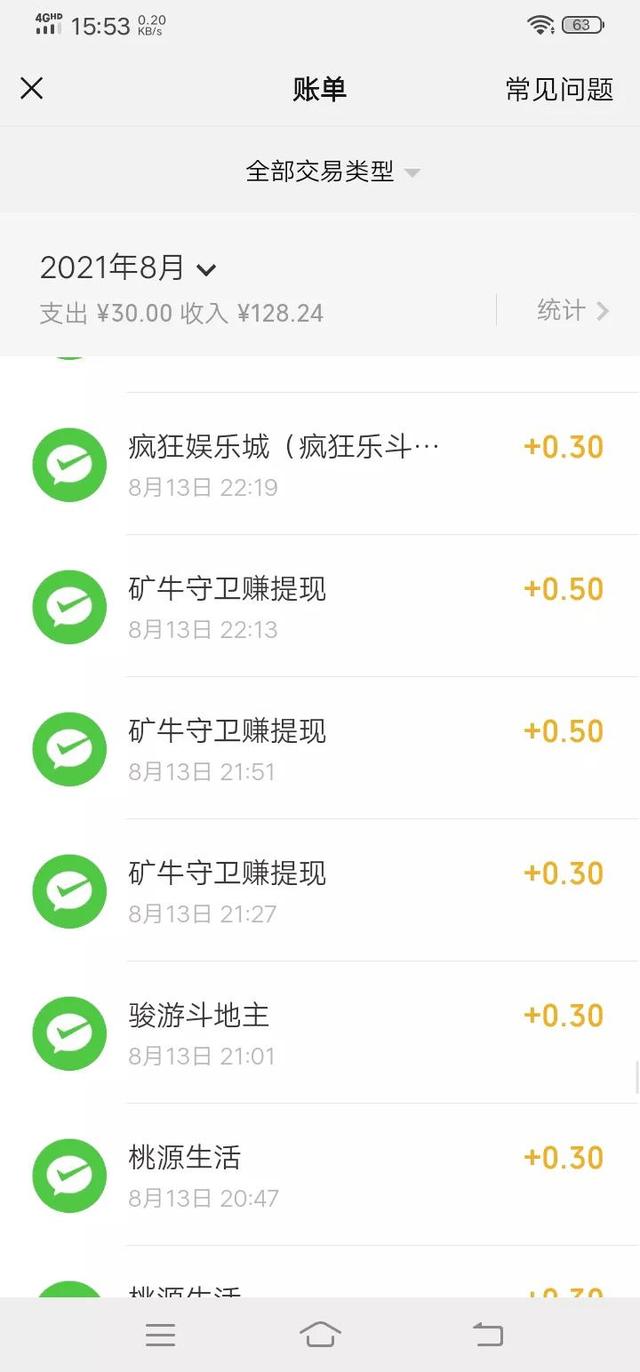Tap the system home button
Screen dimensions: 640x1372
pos(320,1334)
